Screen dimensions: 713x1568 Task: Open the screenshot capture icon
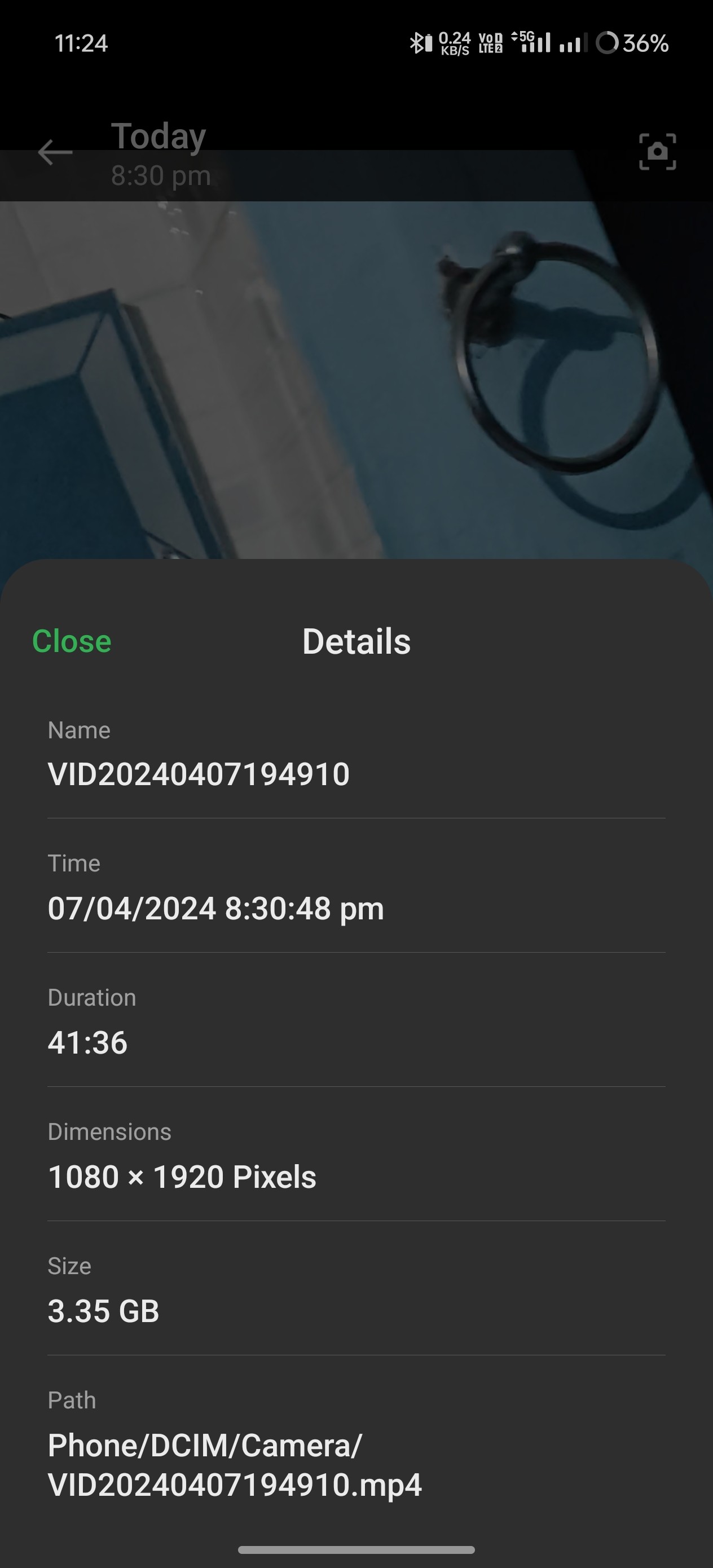point(657,152)
